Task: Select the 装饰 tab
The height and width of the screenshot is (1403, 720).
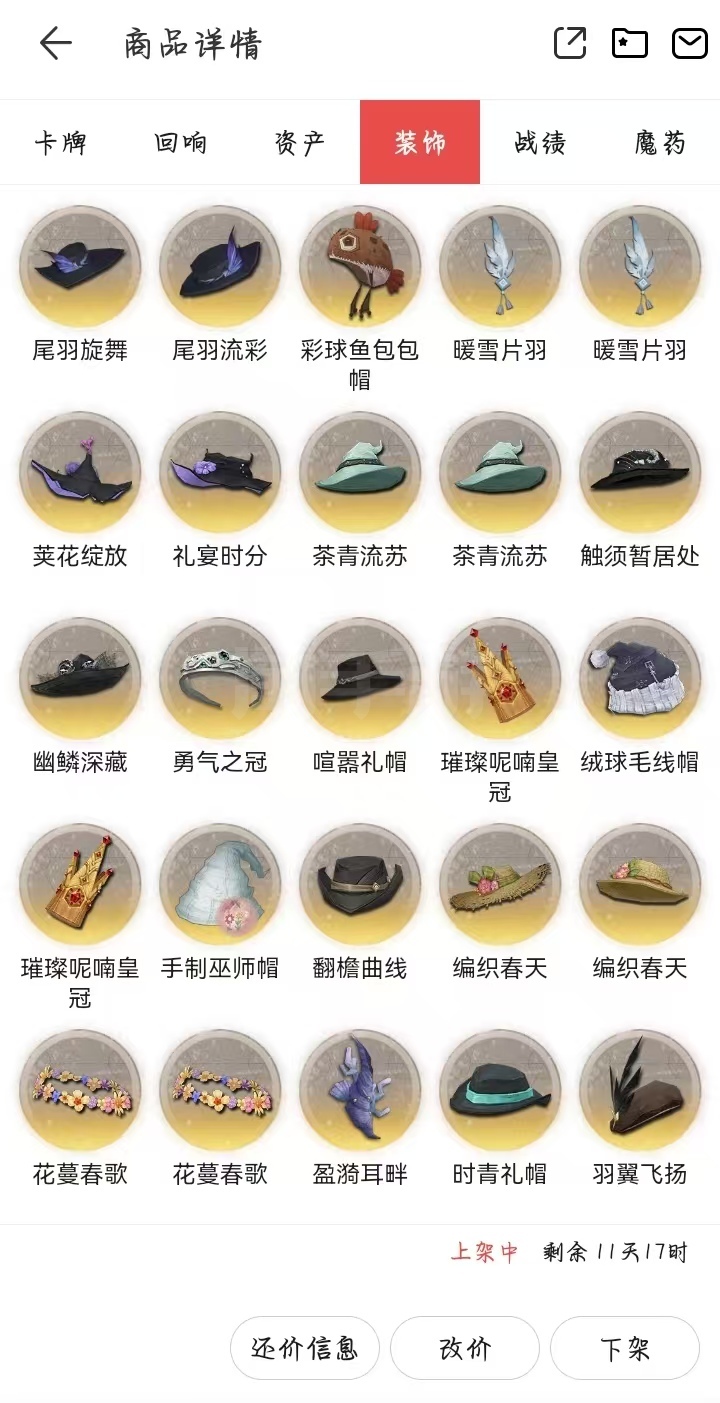Action: 420,143
